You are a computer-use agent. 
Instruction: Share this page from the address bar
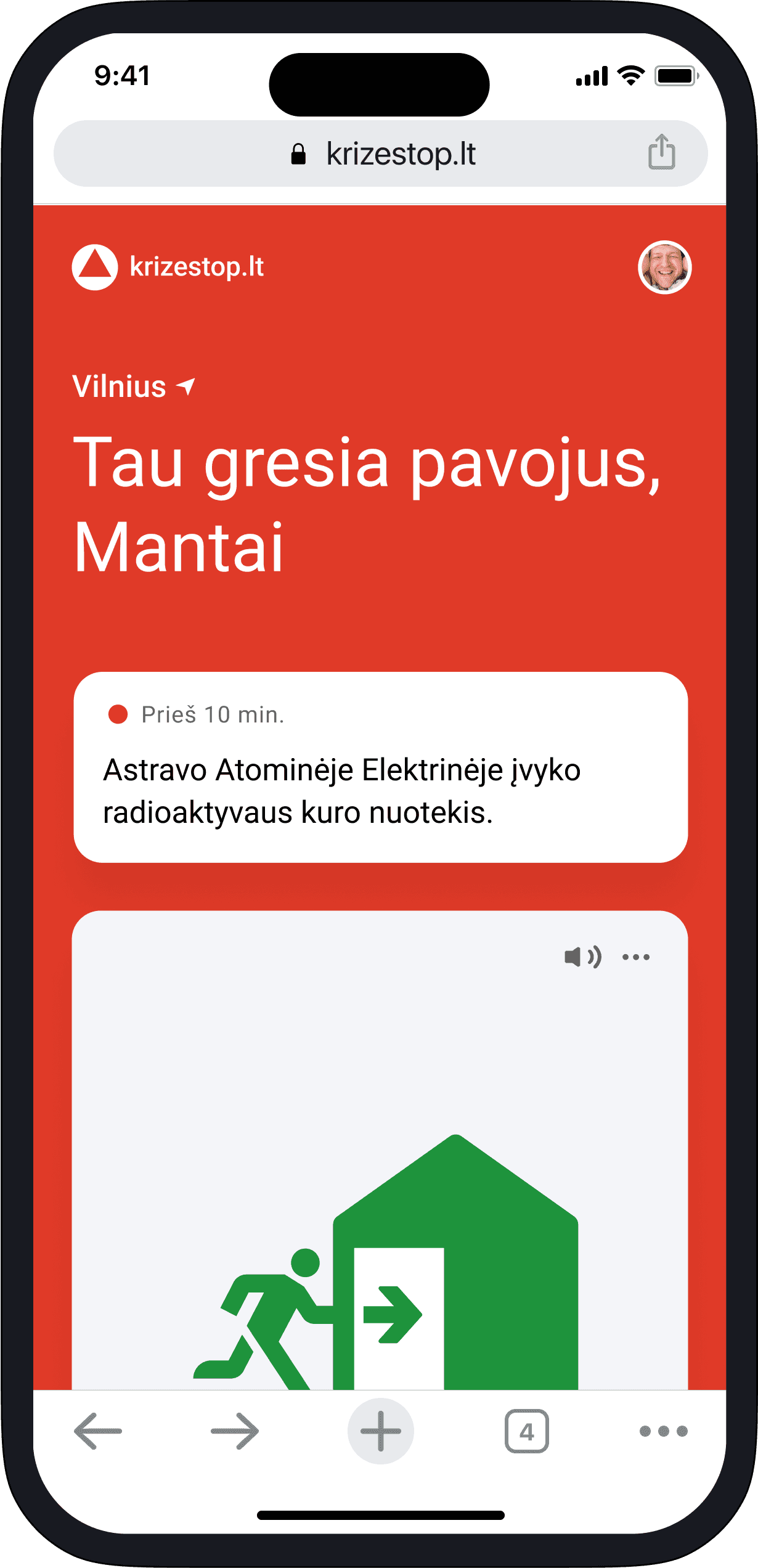click(x=661, y=152)
